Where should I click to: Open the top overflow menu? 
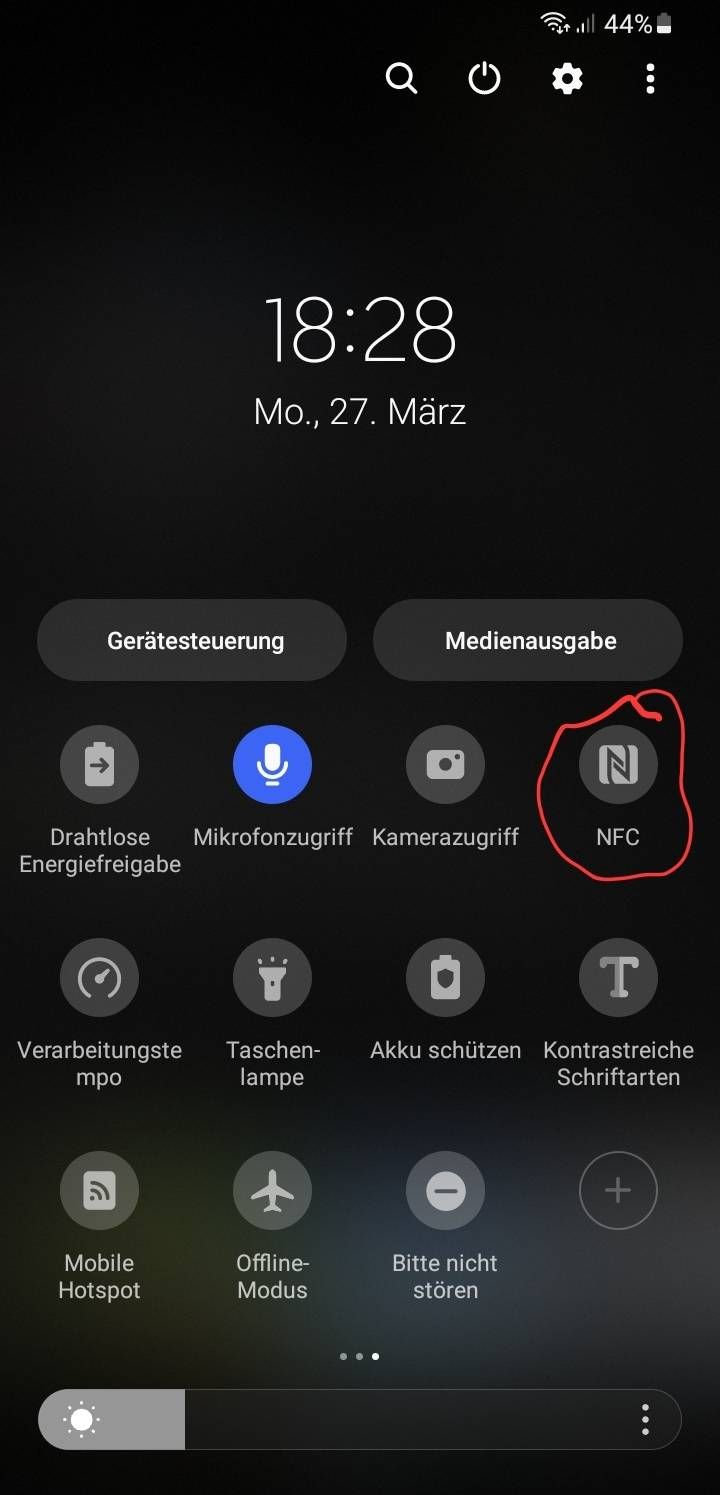point(650,78)
